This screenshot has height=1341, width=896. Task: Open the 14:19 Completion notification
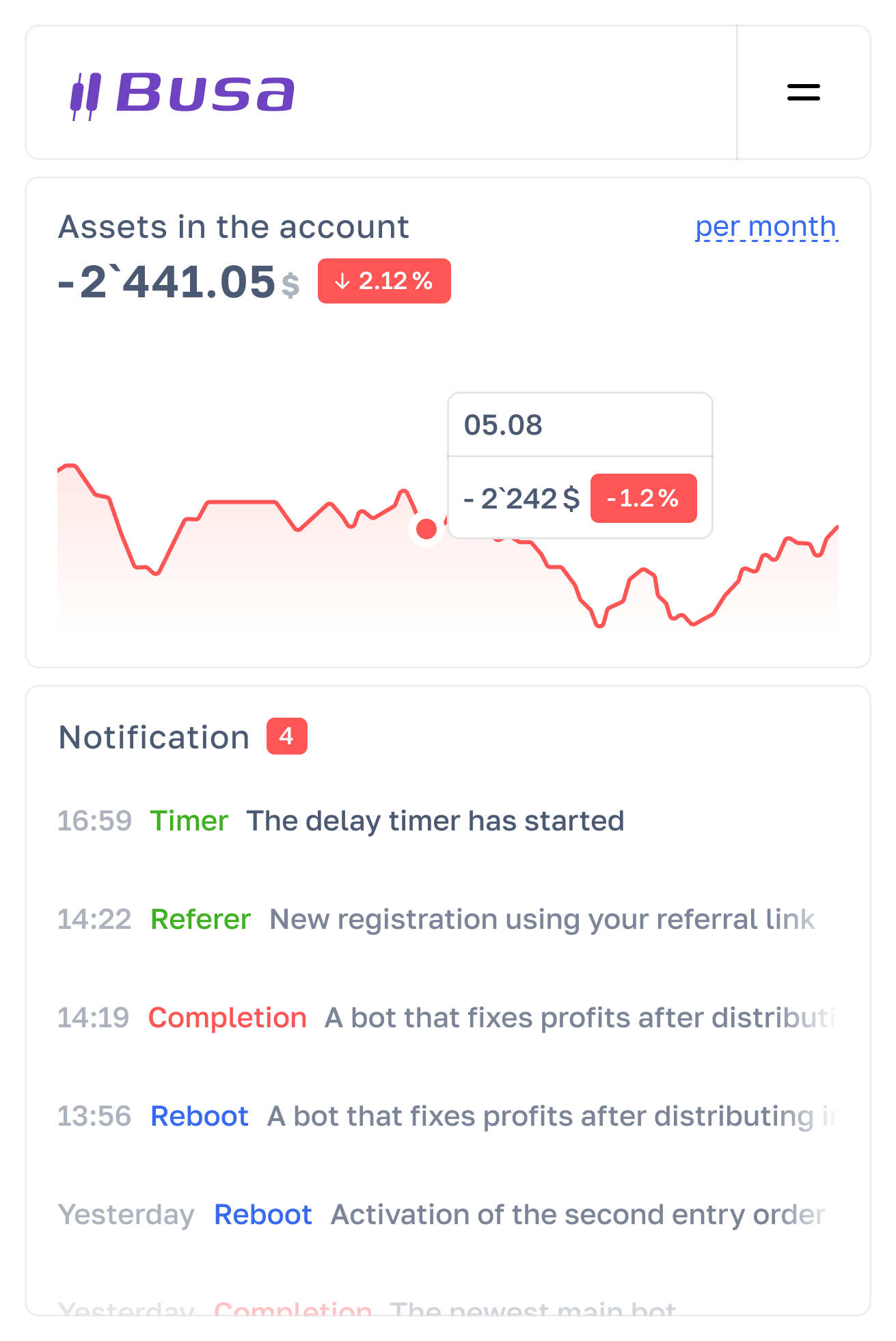point(444,1018)
